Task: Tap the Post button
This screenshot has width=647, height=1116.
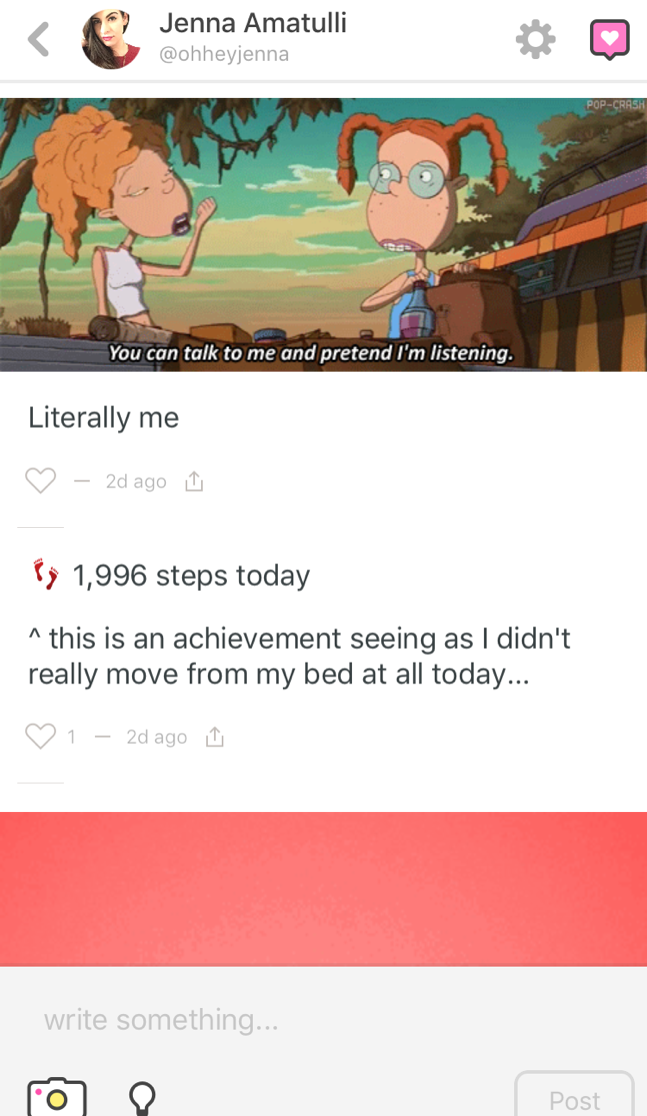Action: pyautogui.click(x=574, y=1098)
